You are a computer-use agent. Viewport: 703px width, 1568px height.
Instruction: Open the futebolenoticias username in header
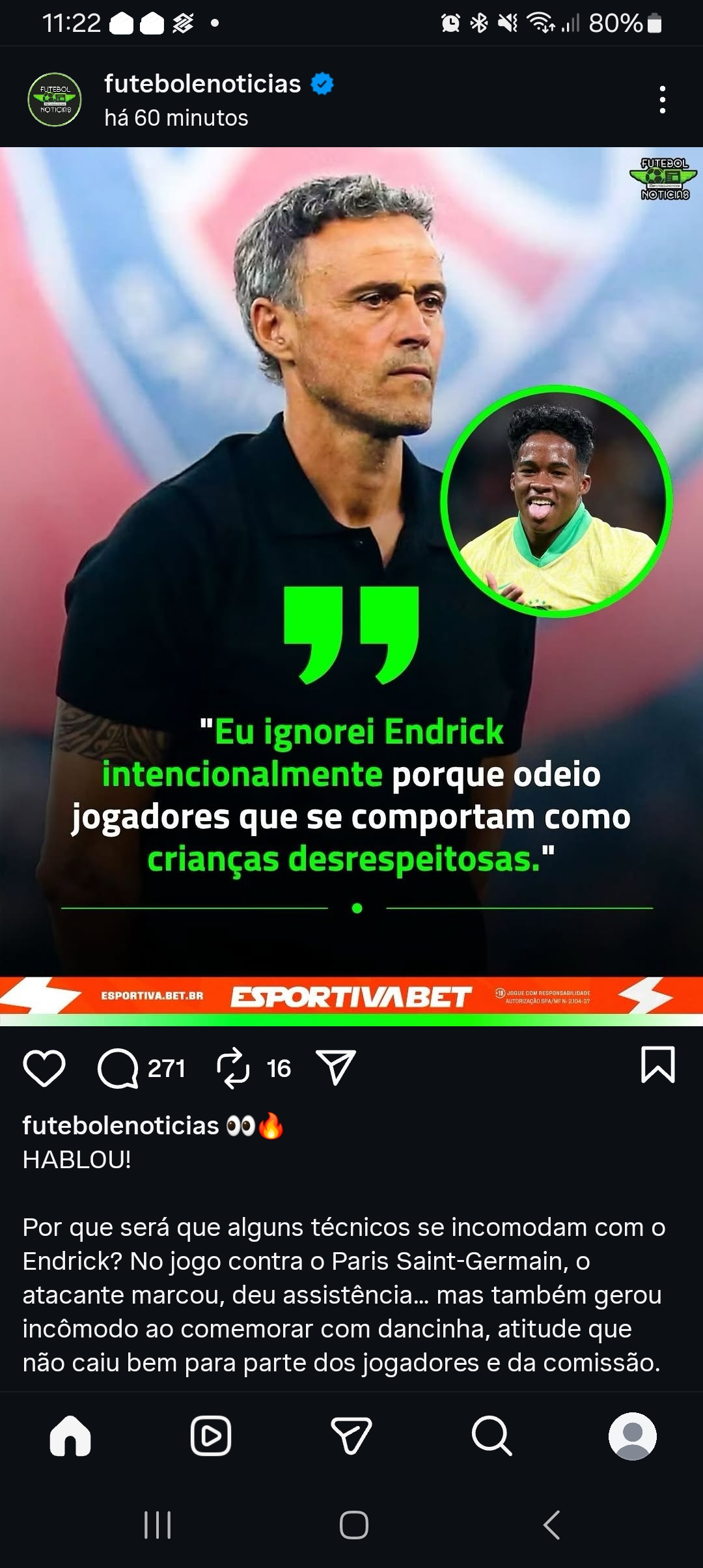202,84
